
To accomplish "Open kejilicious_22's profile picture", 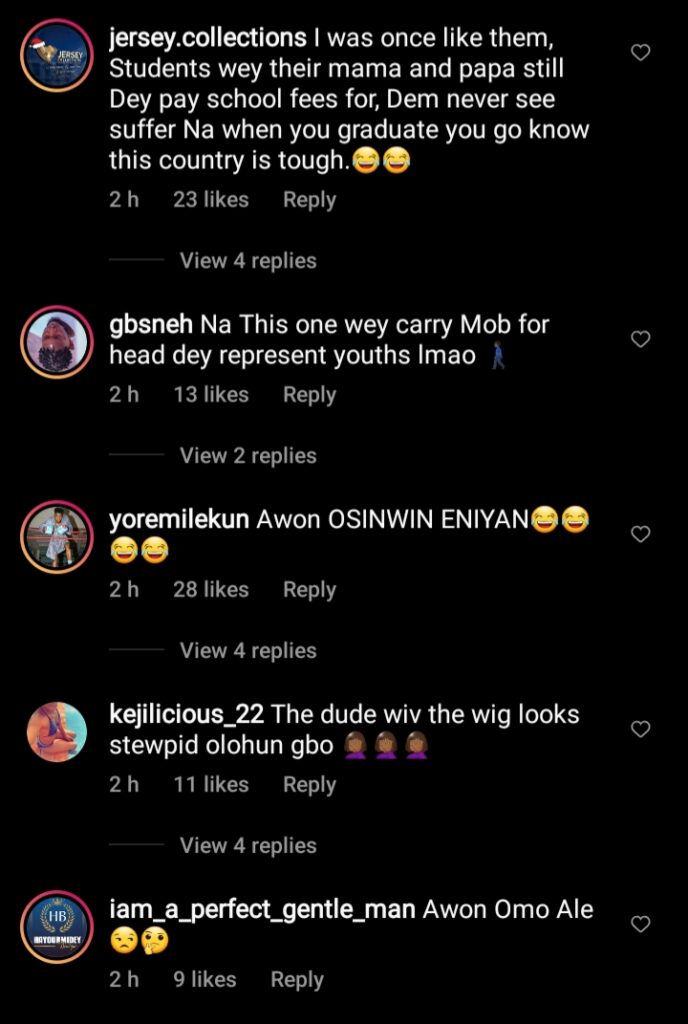I will point(56,732).
